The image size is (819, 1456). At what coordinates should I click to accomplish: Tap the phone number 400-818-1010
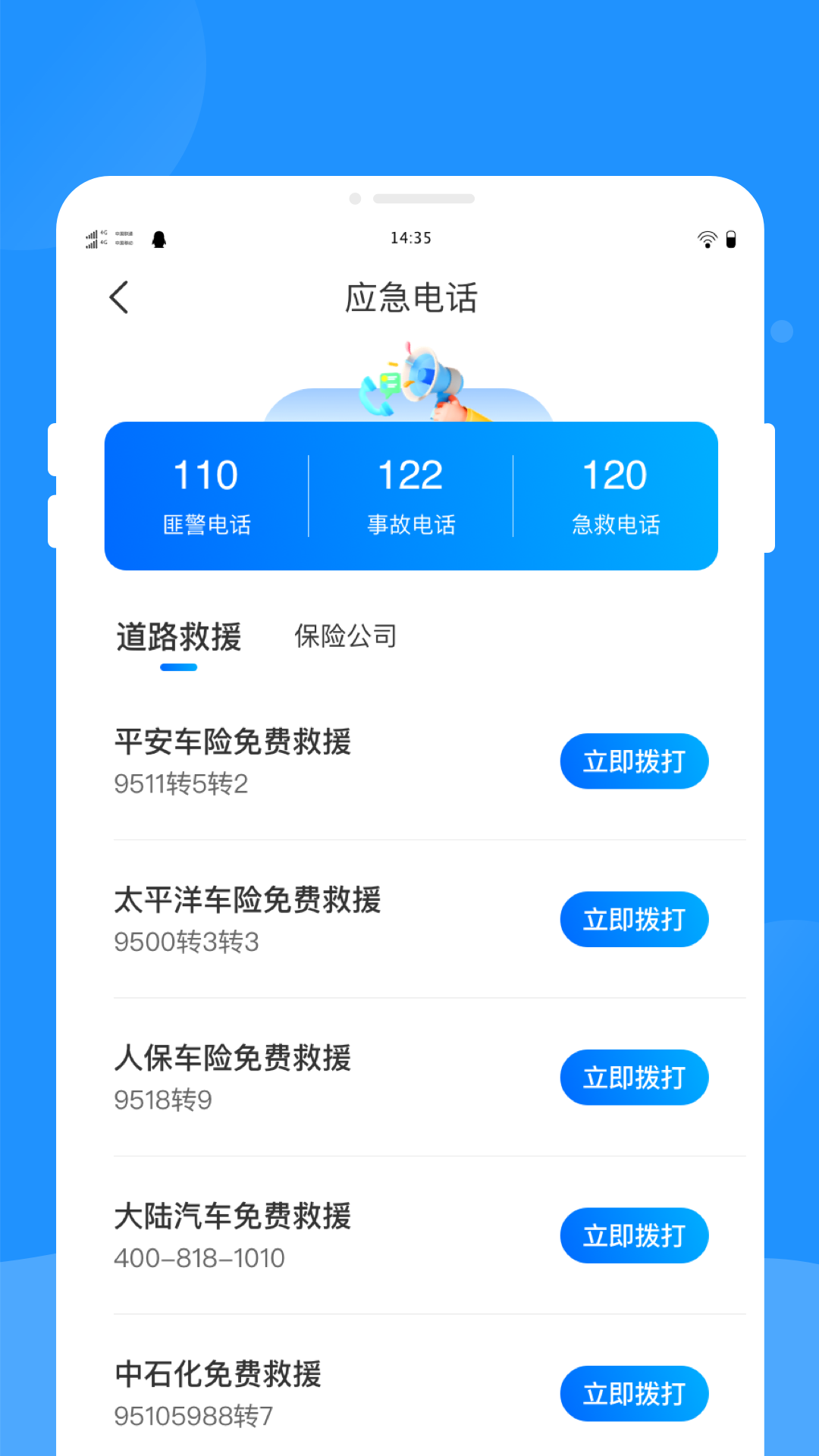(x=198, y=1257)
